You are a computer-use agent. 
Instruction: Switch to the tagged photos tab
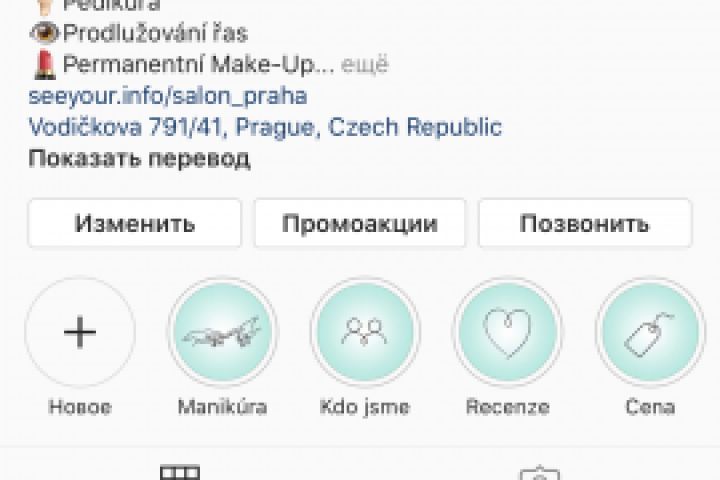point(539,472)
